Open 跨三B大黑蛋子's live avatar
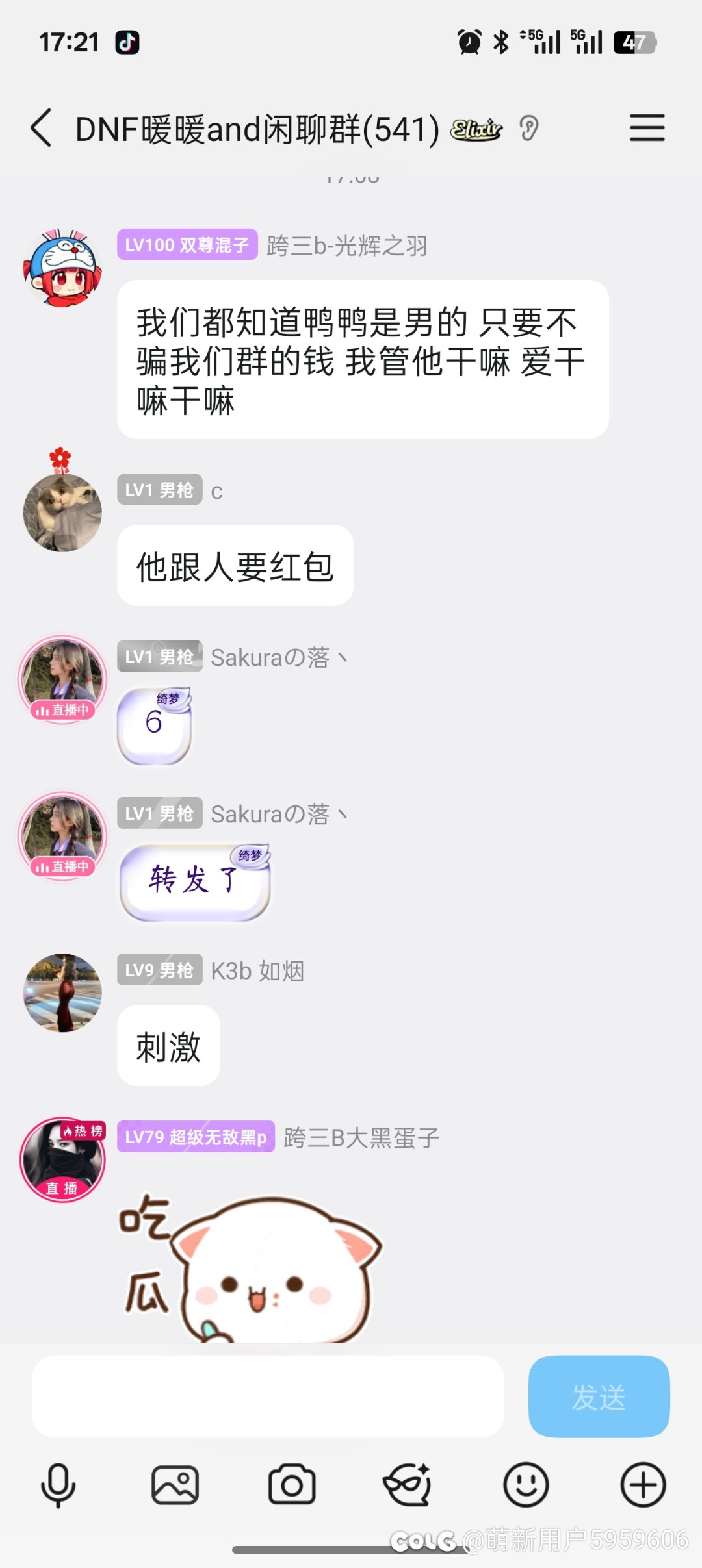This screenshot has height=1568, width=702. pyautogui.click(x=62, y=1159)
